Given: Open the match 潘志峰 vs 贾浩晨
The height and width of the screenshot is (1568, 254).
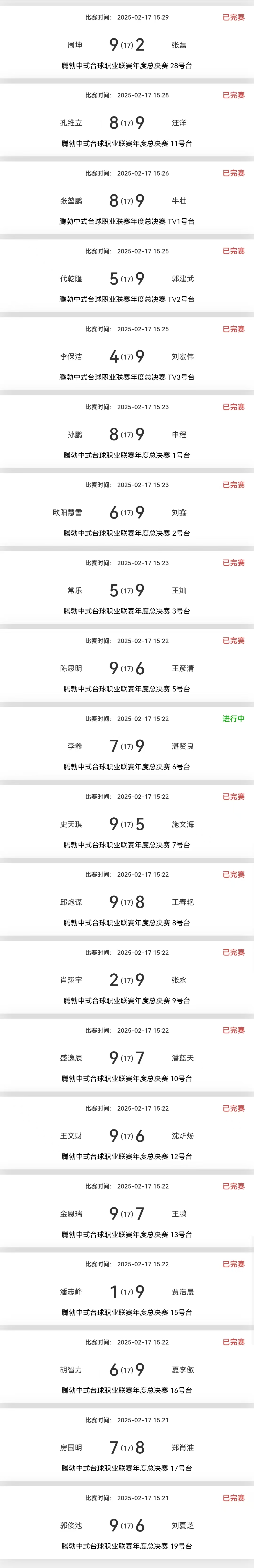Looking at the screenshot, I should 127,1291.
